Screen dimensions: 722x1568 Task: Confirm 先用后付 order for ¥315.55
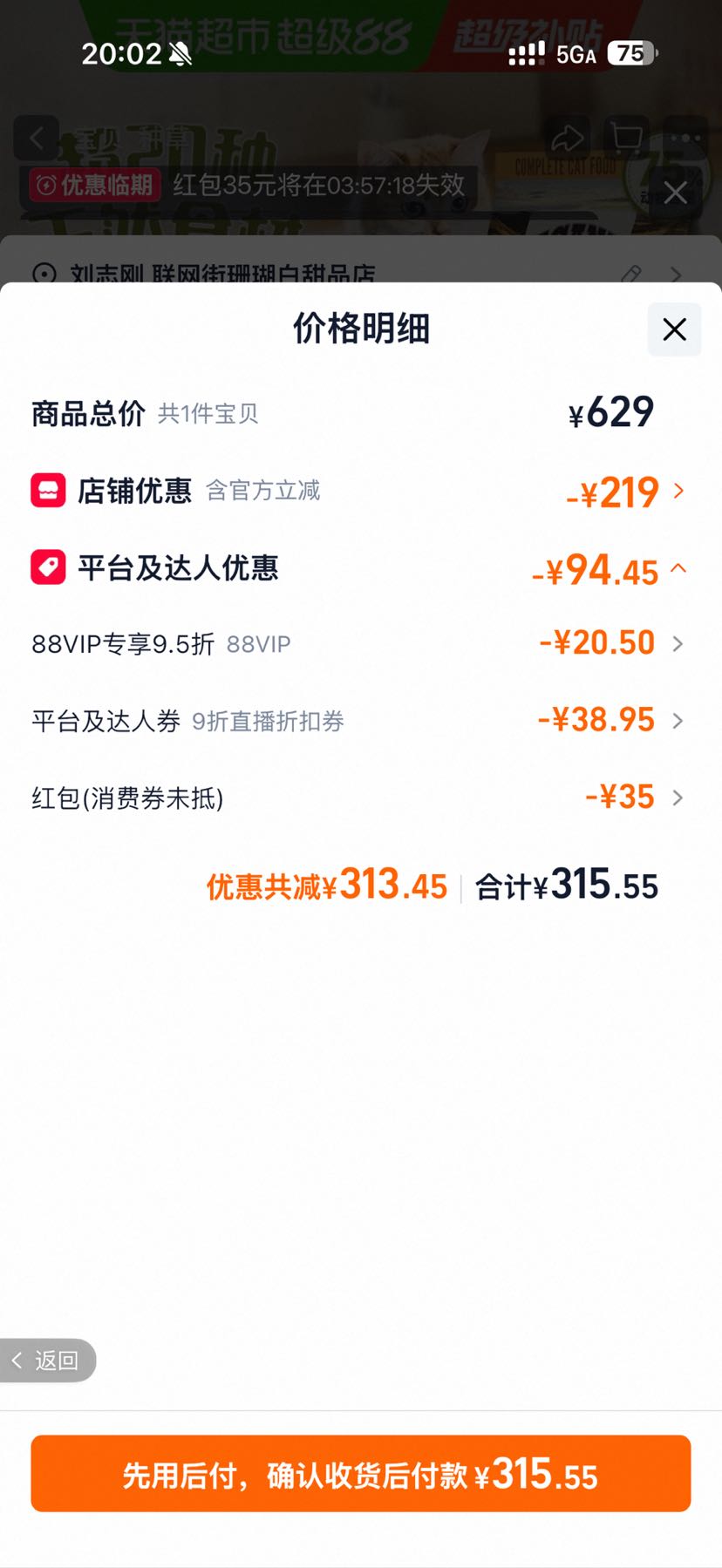coord(360,1473)
